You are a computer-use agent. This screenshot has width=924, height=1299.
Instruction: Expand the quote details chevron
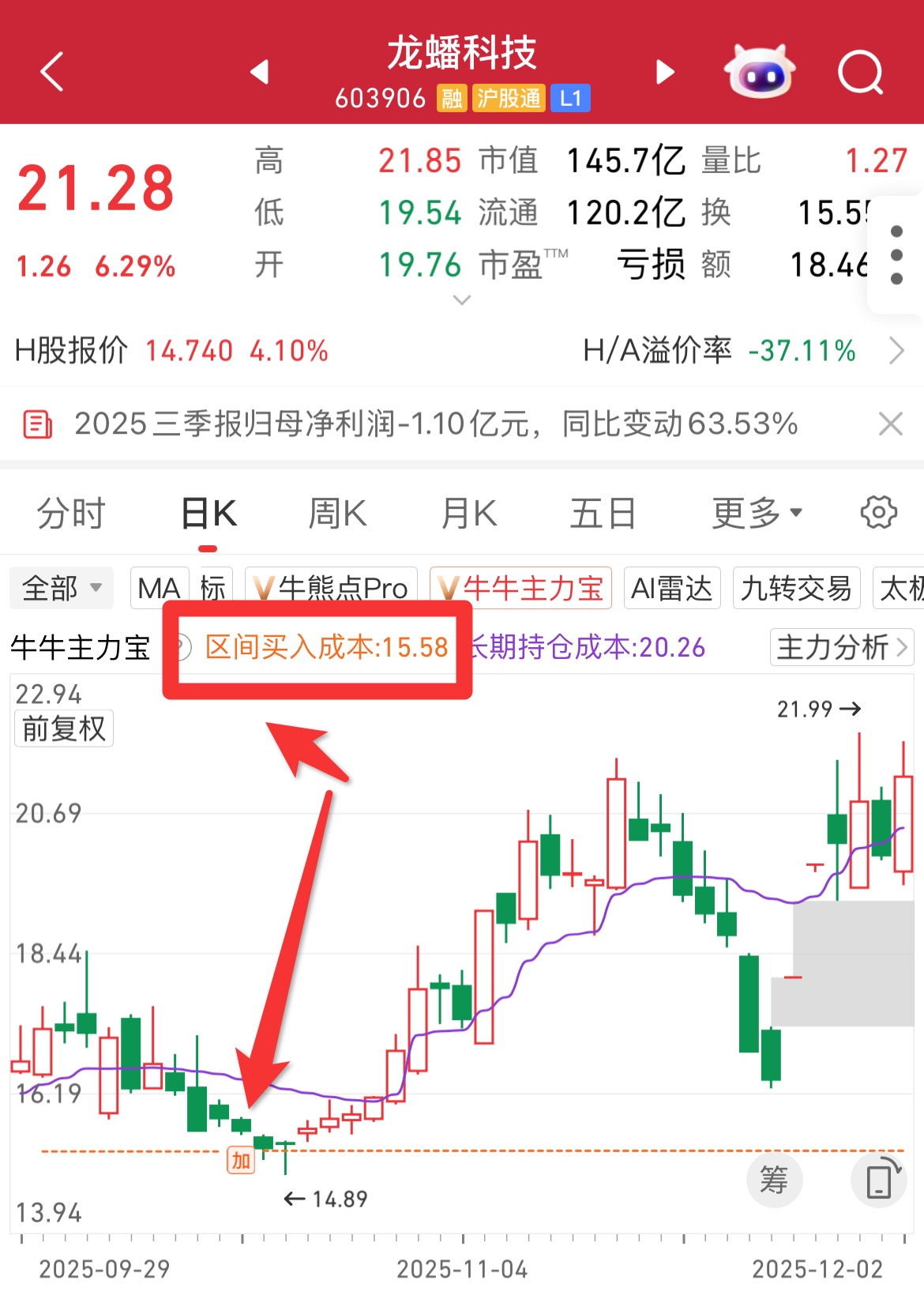(462, 300)
